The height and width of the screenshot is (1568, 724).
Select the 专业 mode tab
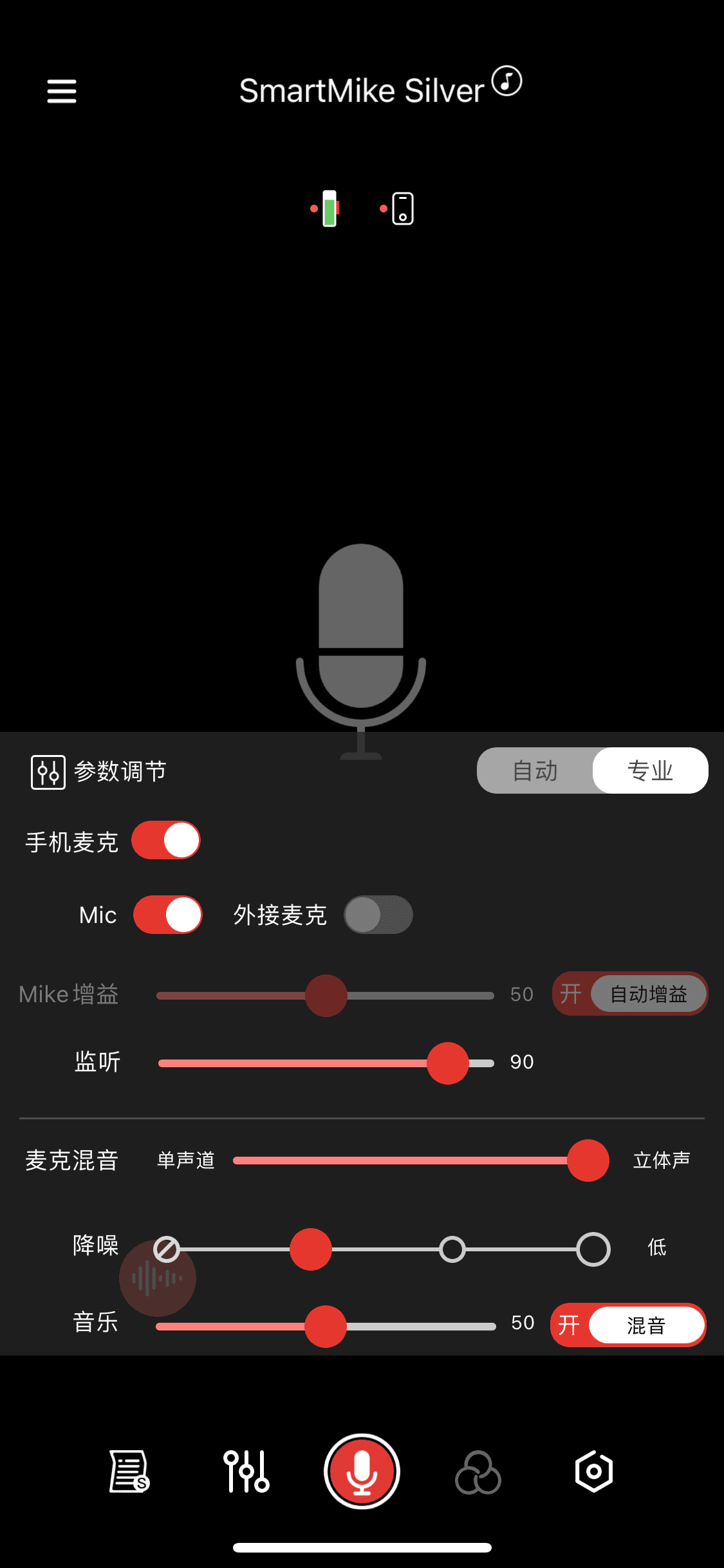[650, 770]
